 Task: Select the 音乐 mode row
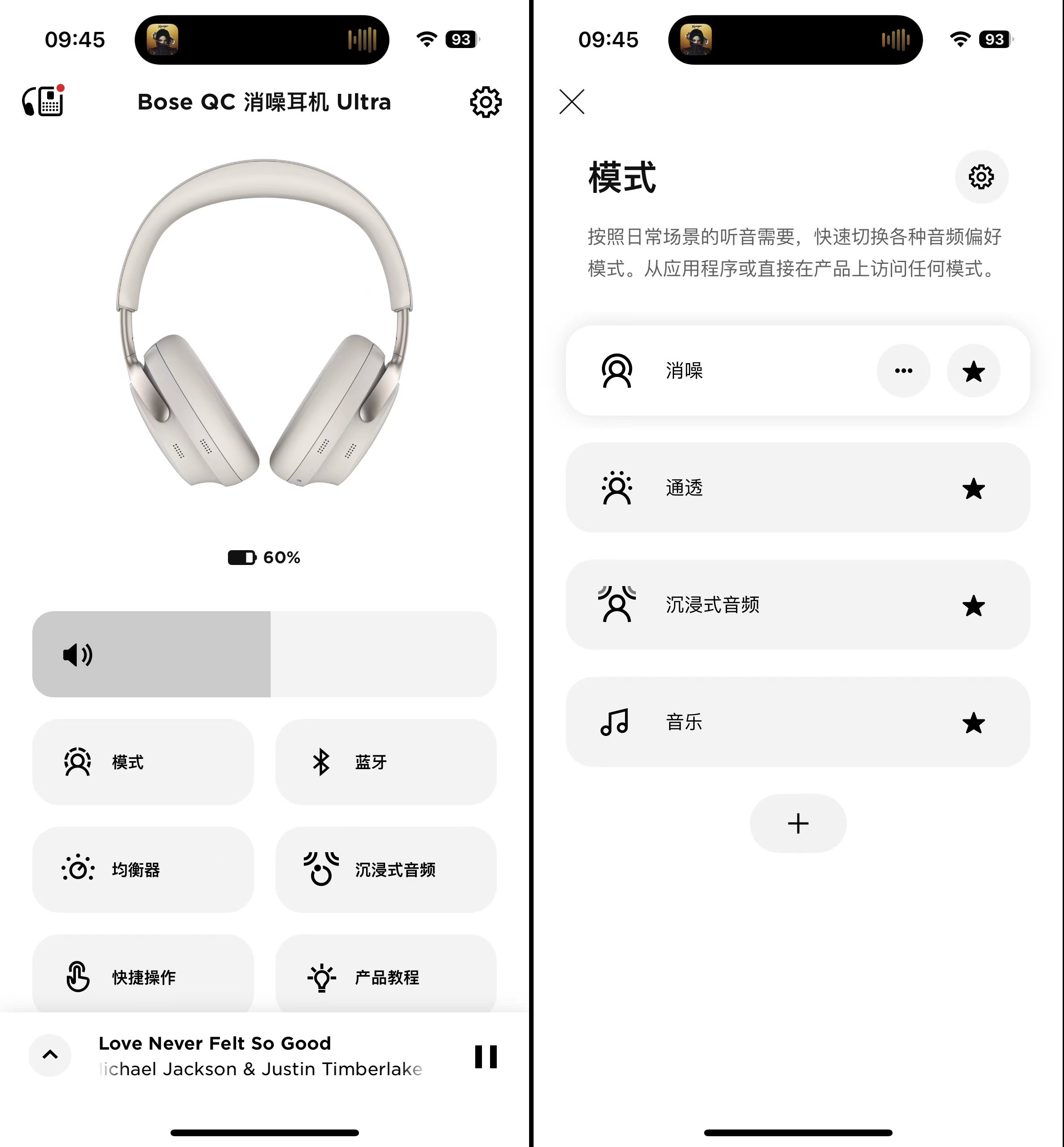749,722
